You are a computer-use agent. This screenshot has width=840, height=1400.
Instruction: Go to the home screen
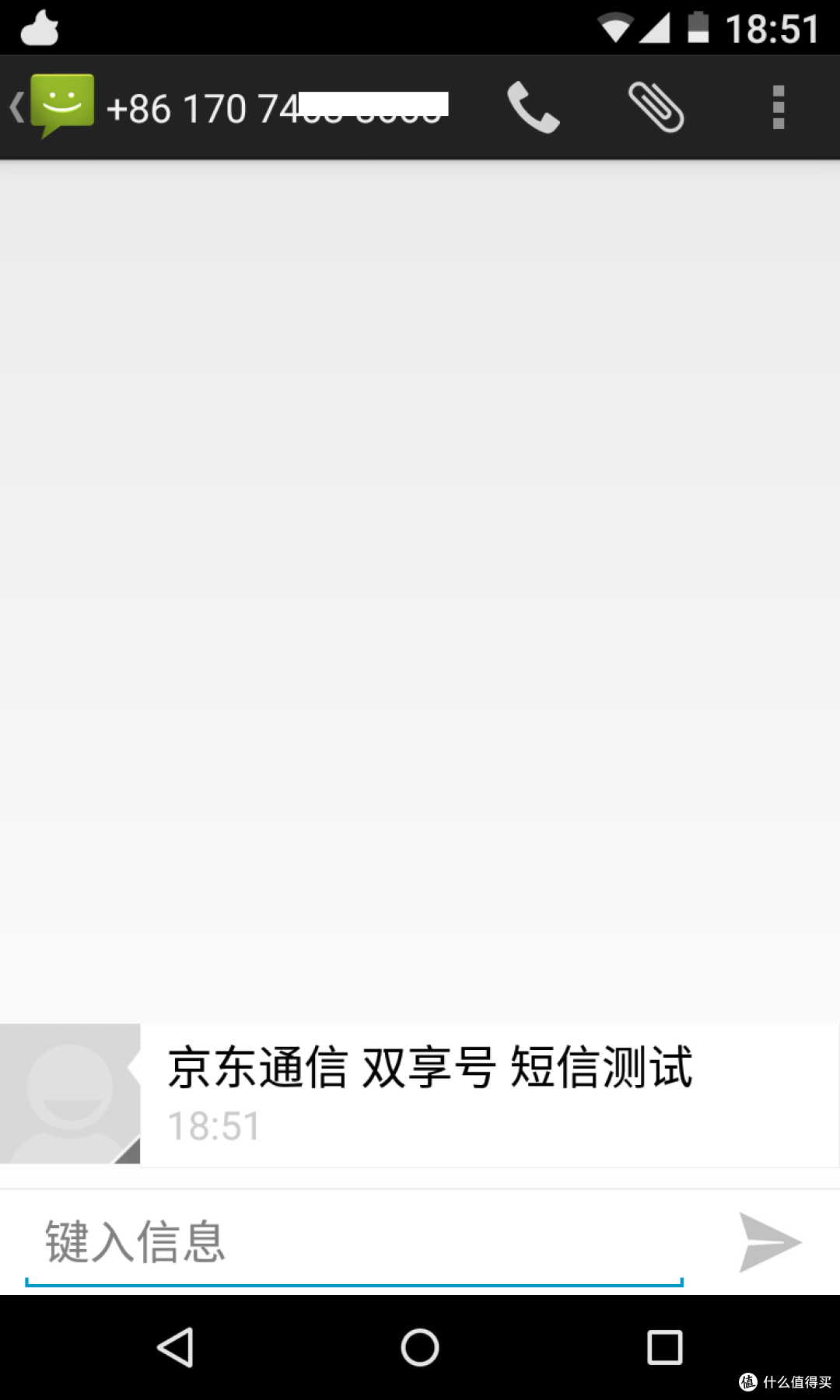[x=420, y=1347]
